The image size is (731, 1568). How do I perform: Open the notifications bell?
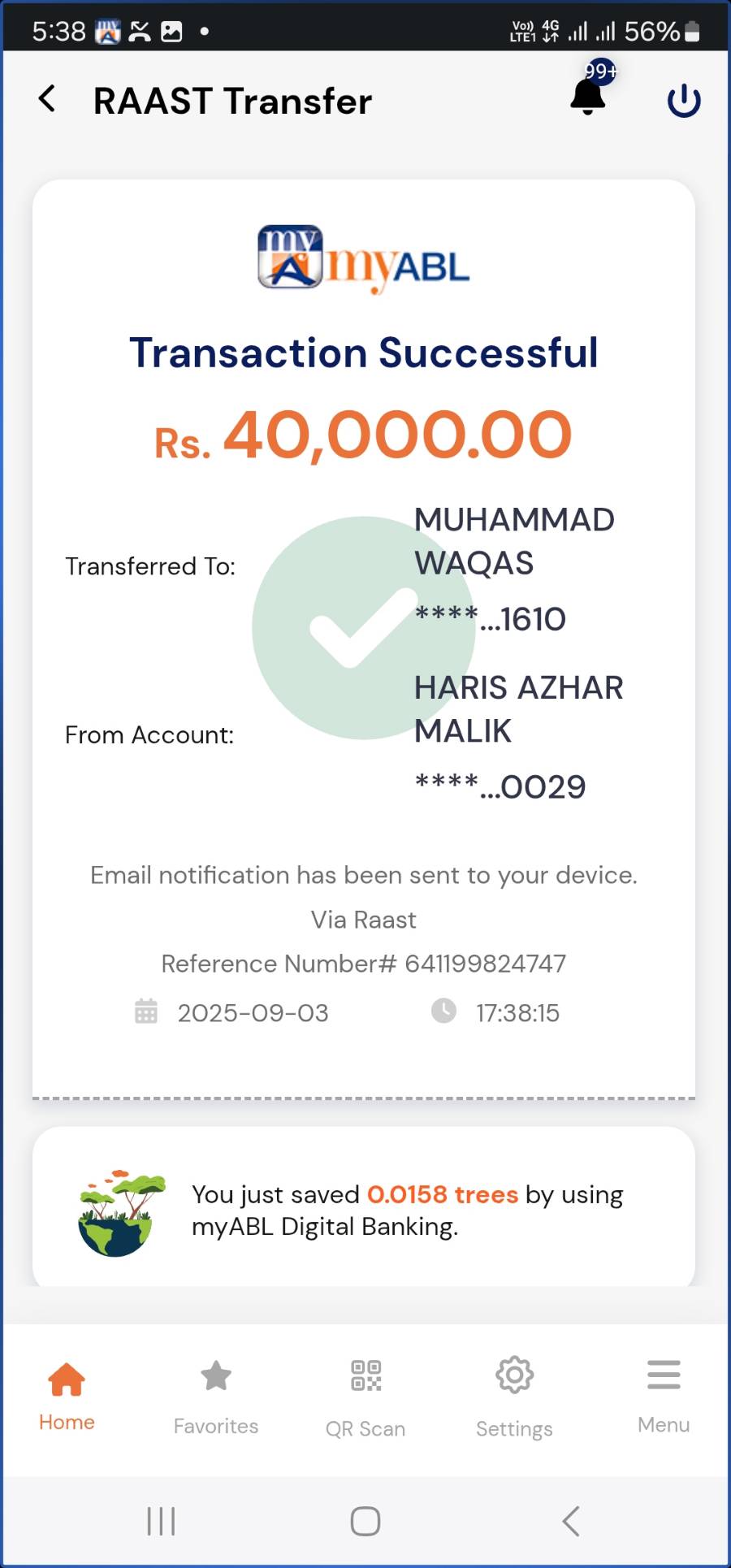pyautogui.click(x=588, y=97)
